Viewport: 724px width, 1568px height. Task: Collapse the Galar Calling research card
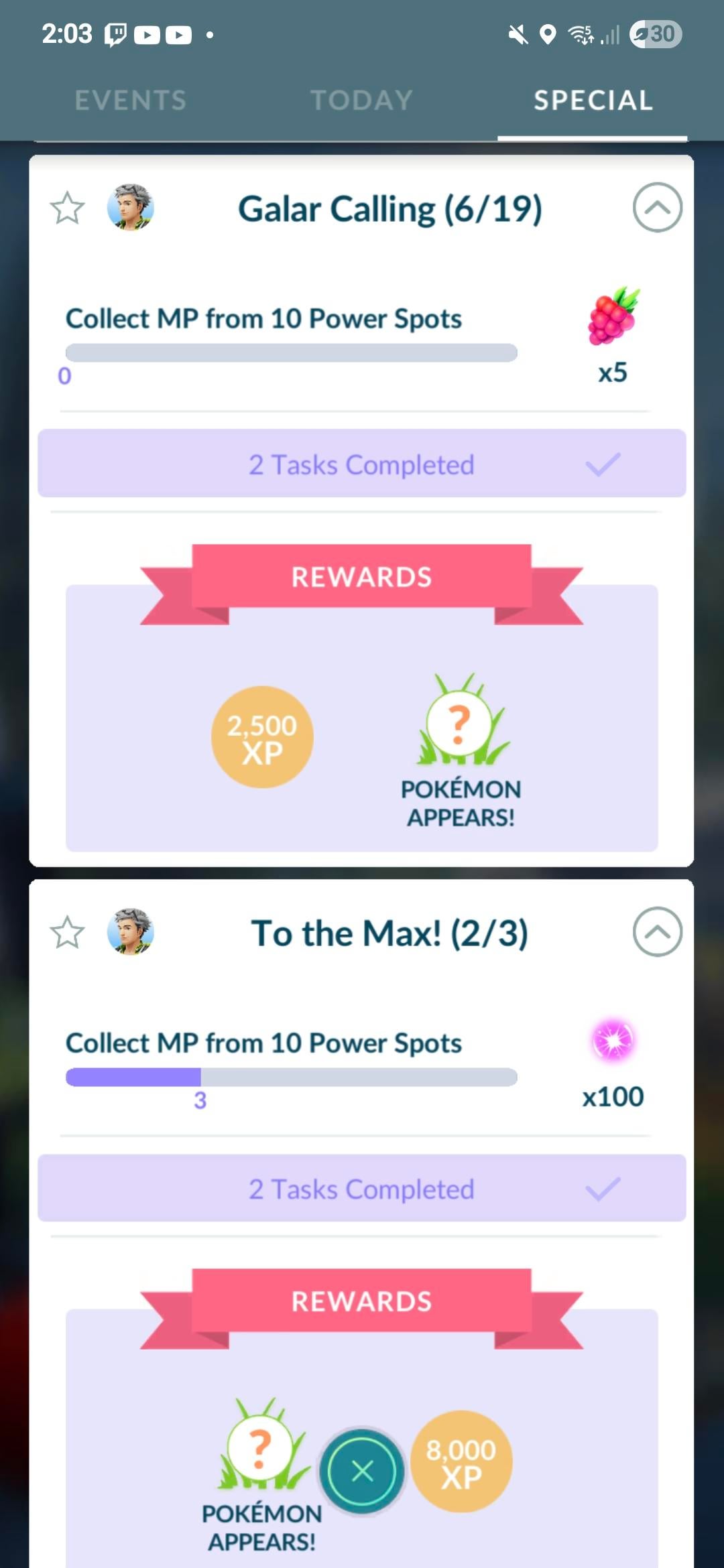coord(657,208)
